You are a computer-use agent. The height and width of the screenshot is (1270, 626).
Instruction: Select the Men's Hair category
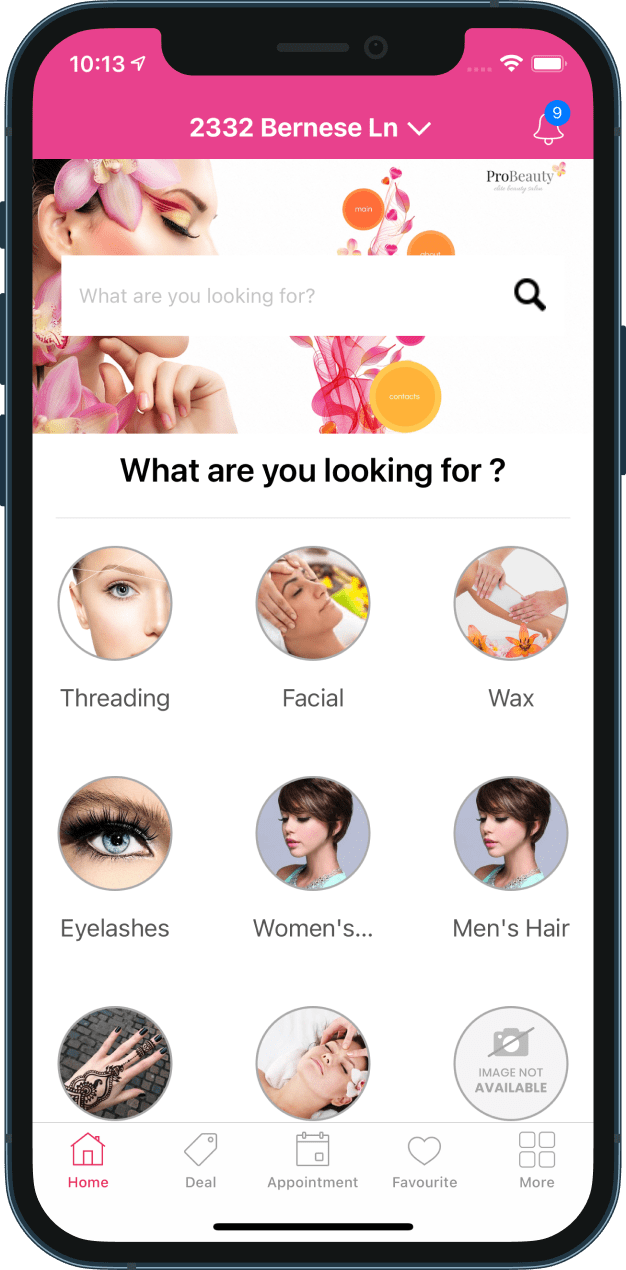(511, 834)
